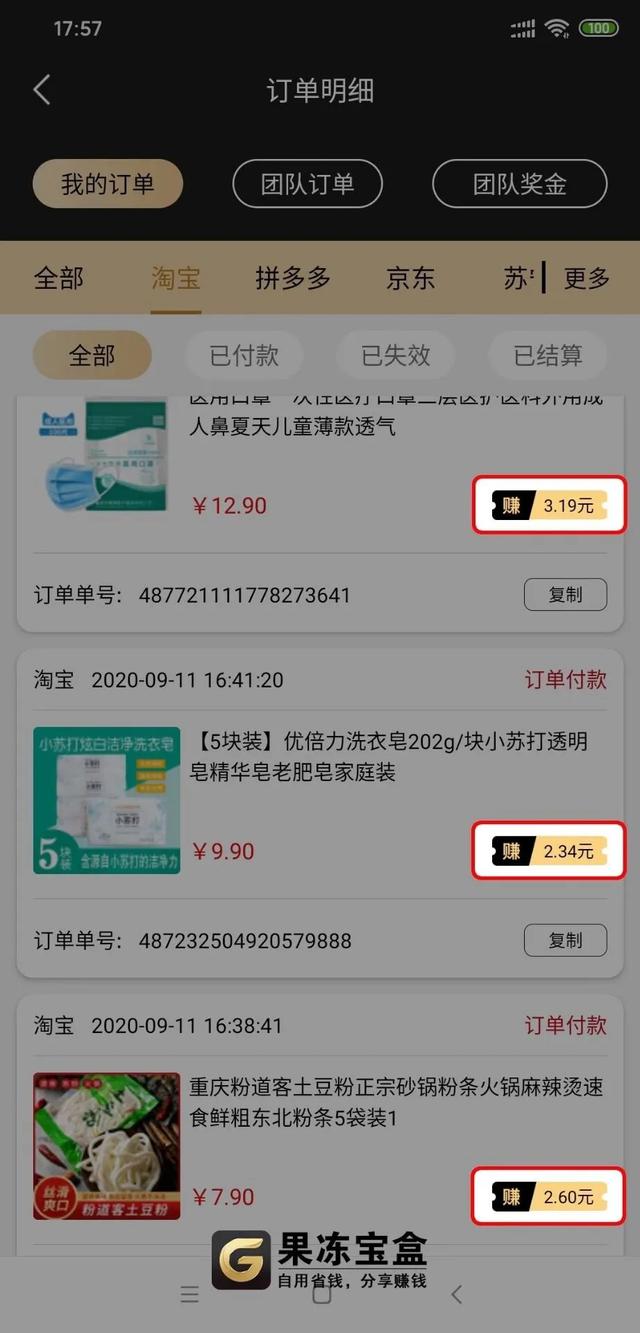This screenshot has width=640, height=1333.
Task: Filter orders by 已结算
Action: coord(547,355)
